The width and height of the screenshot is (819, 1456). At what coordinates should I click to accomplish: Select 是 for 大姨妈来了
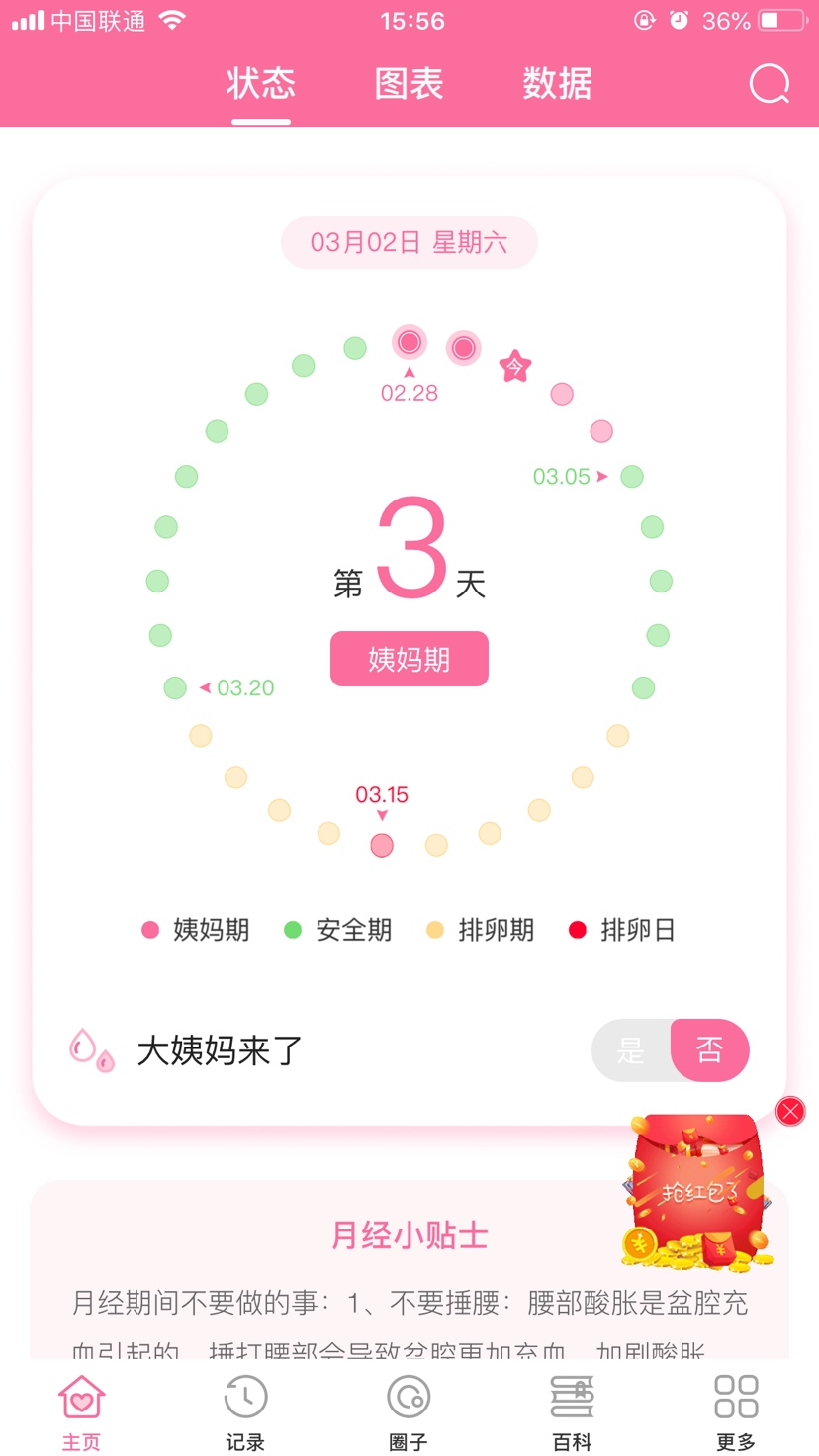coord(631,1049)
